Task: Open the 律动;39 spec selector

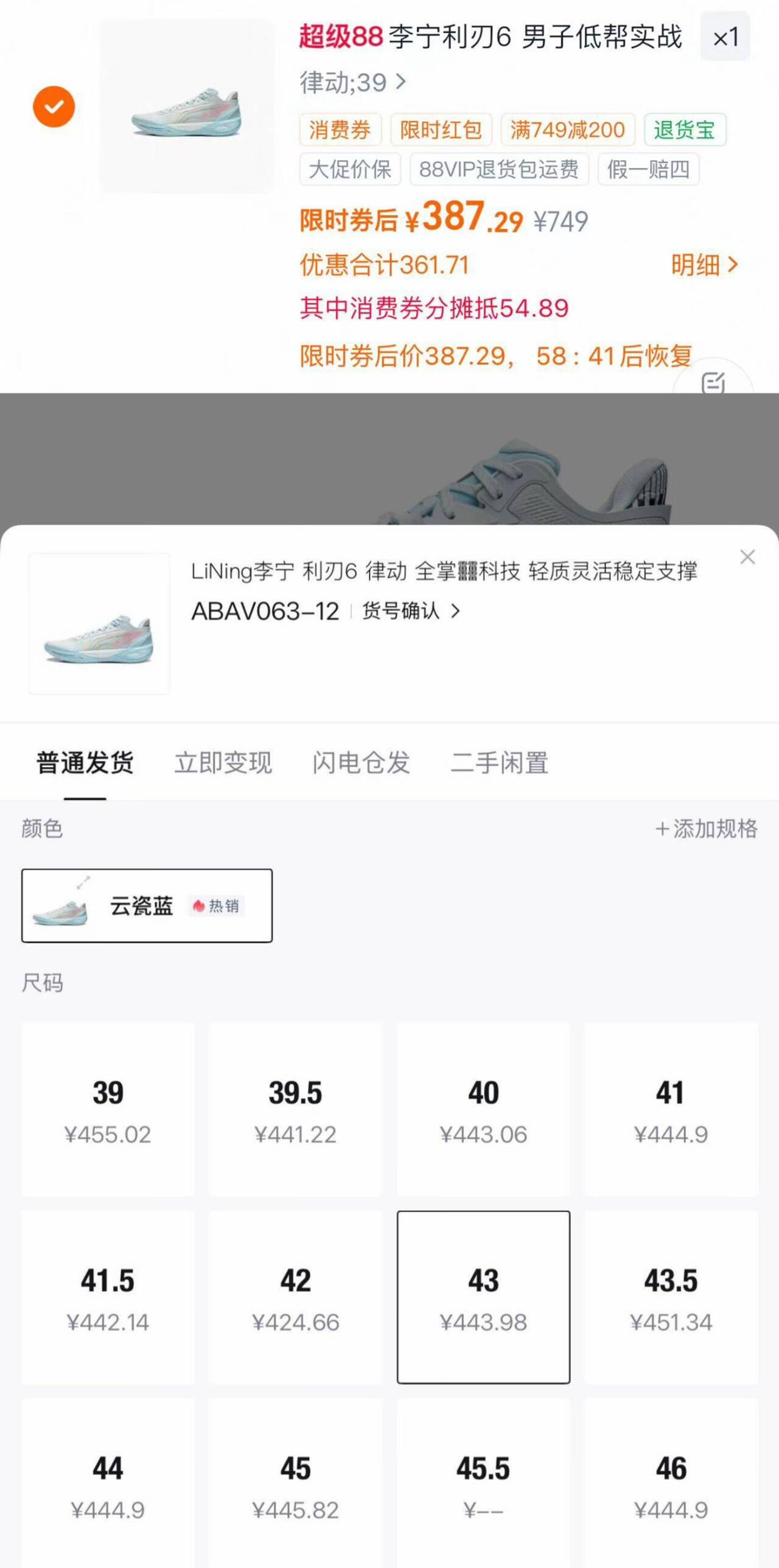Action: point(352,82)
